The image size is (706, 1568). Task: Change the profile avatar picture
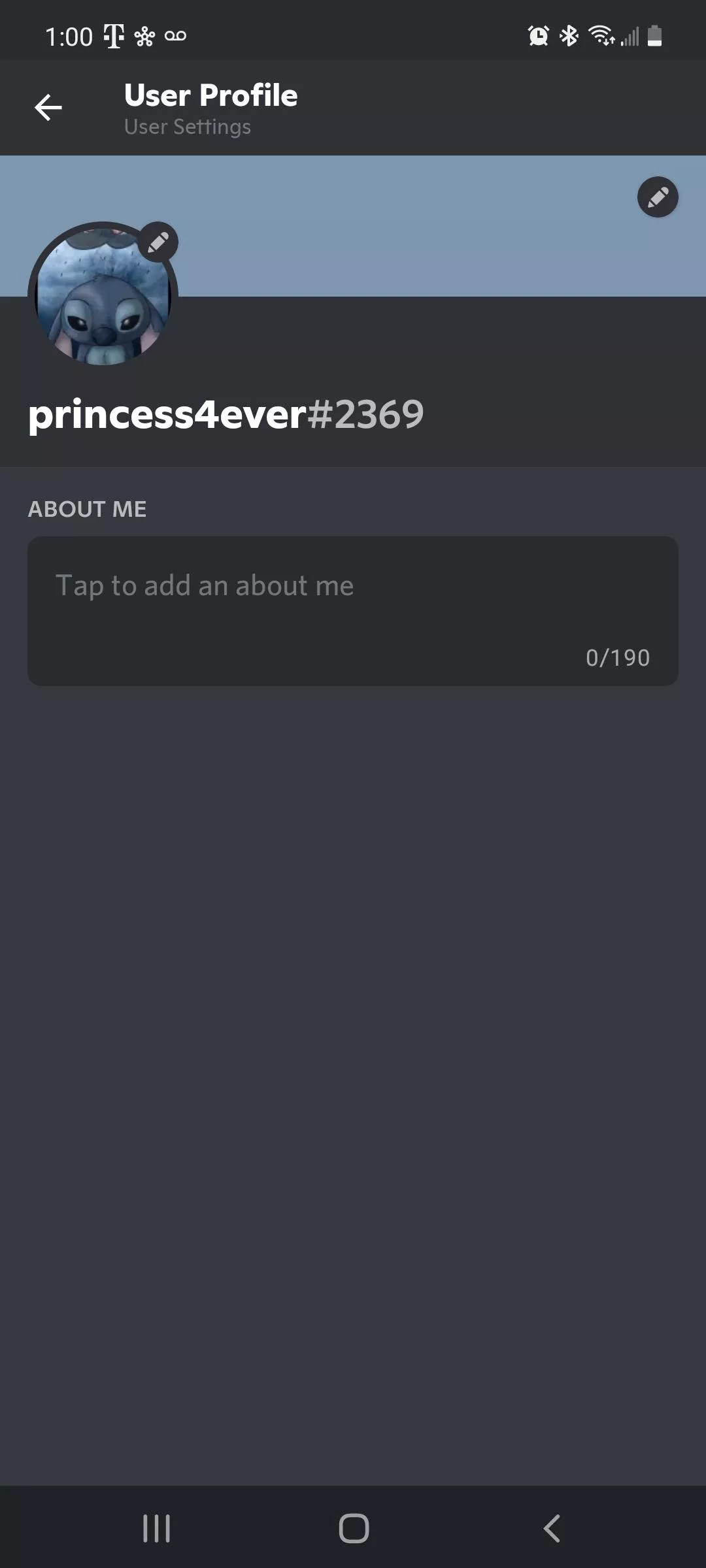click(158, 242)
